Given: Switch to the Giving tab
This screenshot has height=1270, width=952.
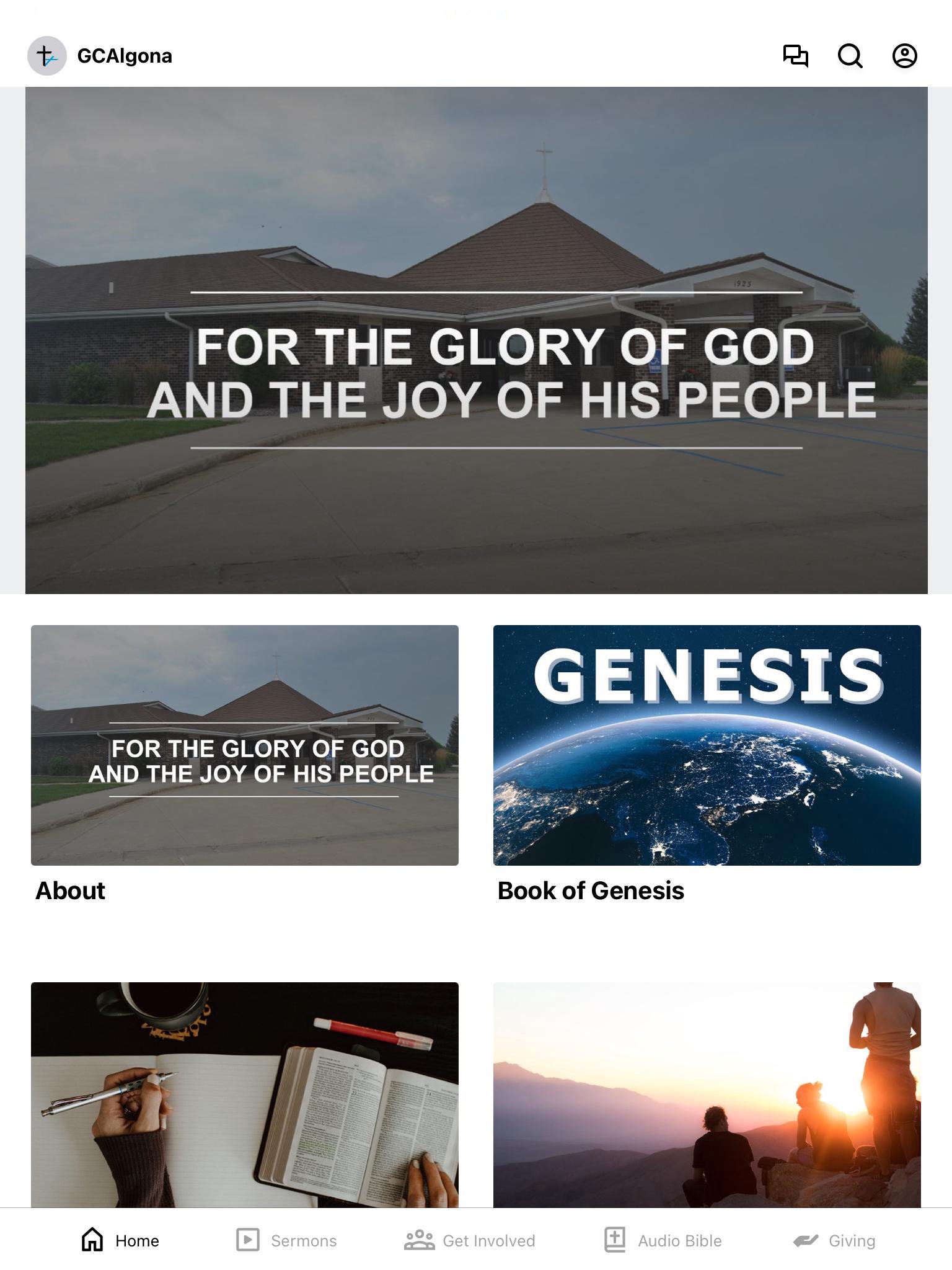Looking at the screenshot, I should pyautogui.click(x=834, y=1240).
